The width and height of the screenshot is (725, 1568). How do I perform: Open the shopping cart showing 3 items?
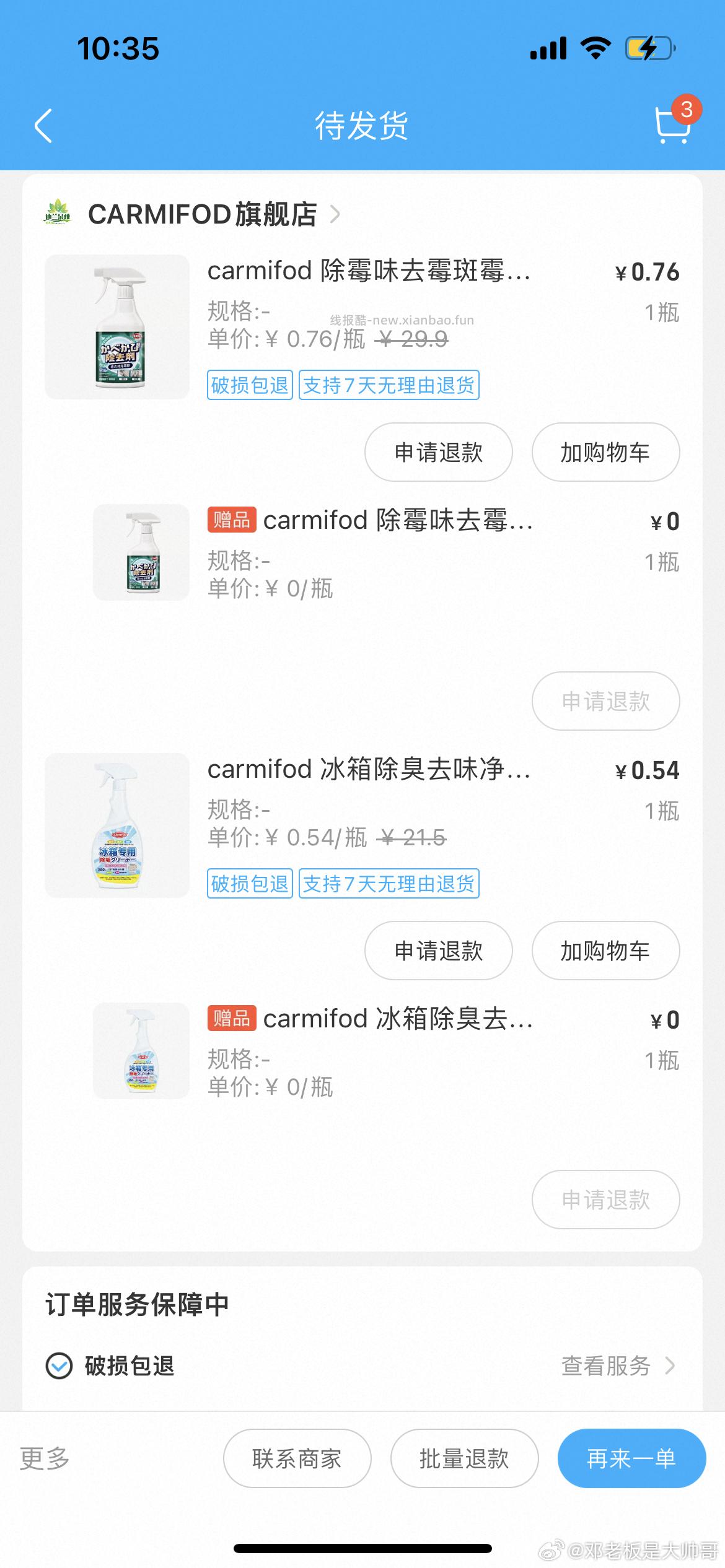(669, 126)
